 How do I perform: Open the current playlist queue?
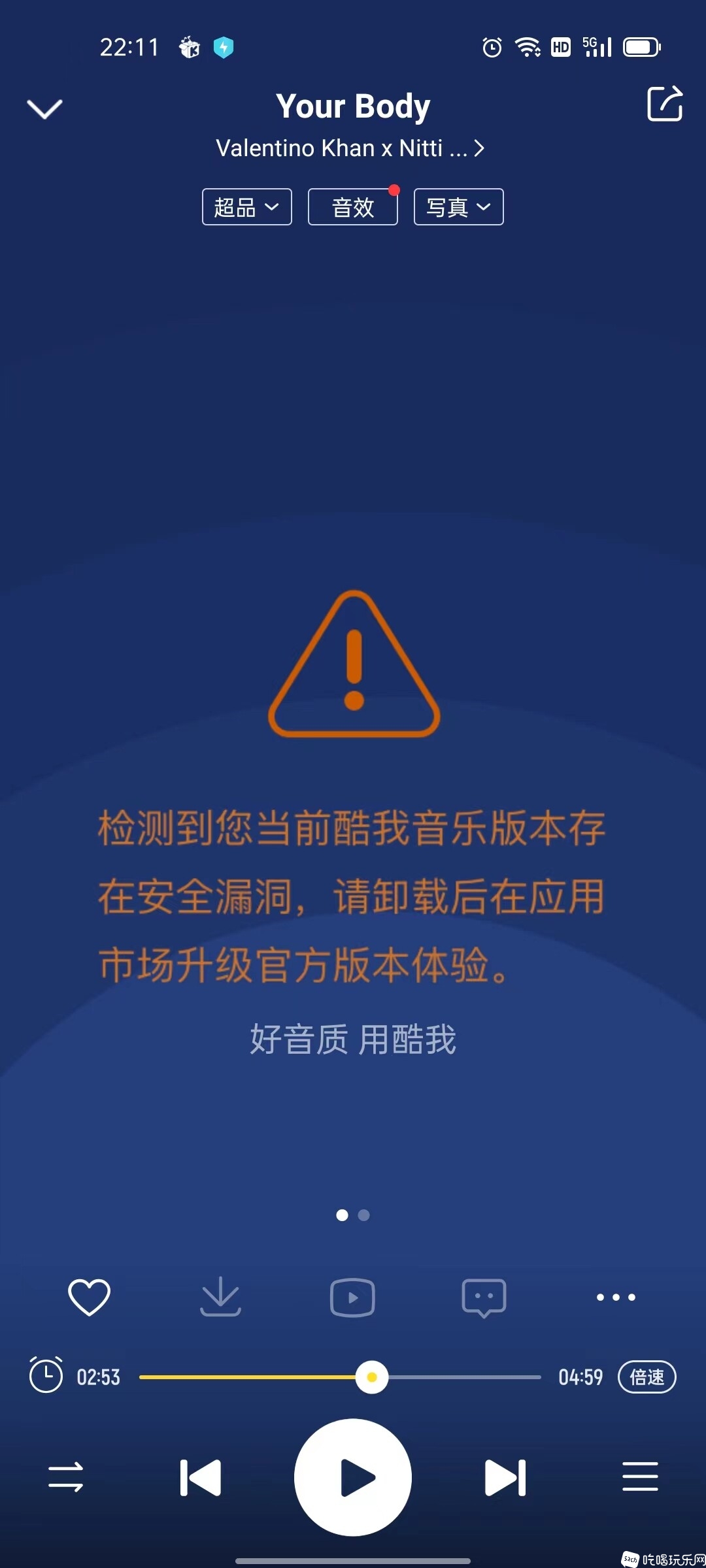click(x=640, y=1477)
